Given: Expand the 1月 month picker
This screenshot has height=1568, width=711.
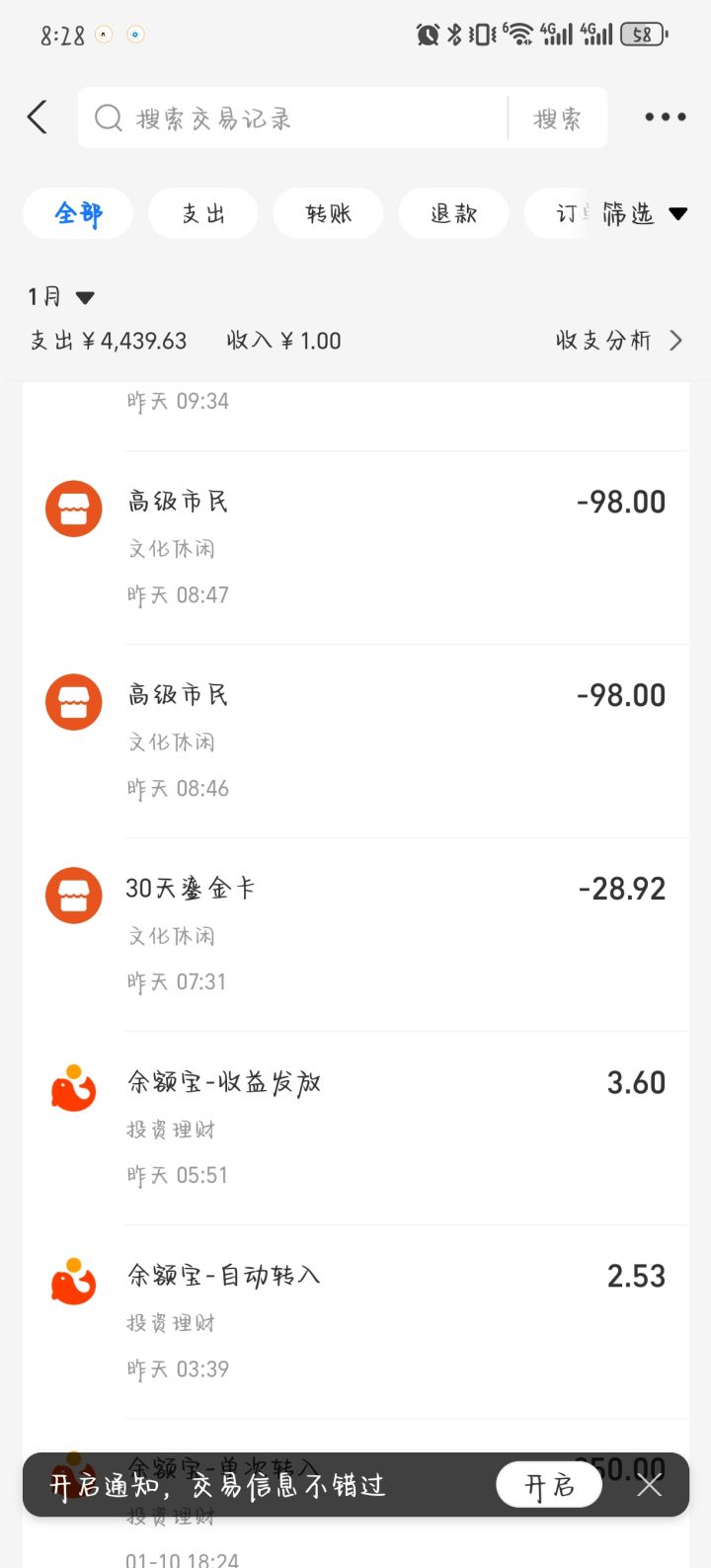Looking at the screenshot, I should (x=61, y=297).
